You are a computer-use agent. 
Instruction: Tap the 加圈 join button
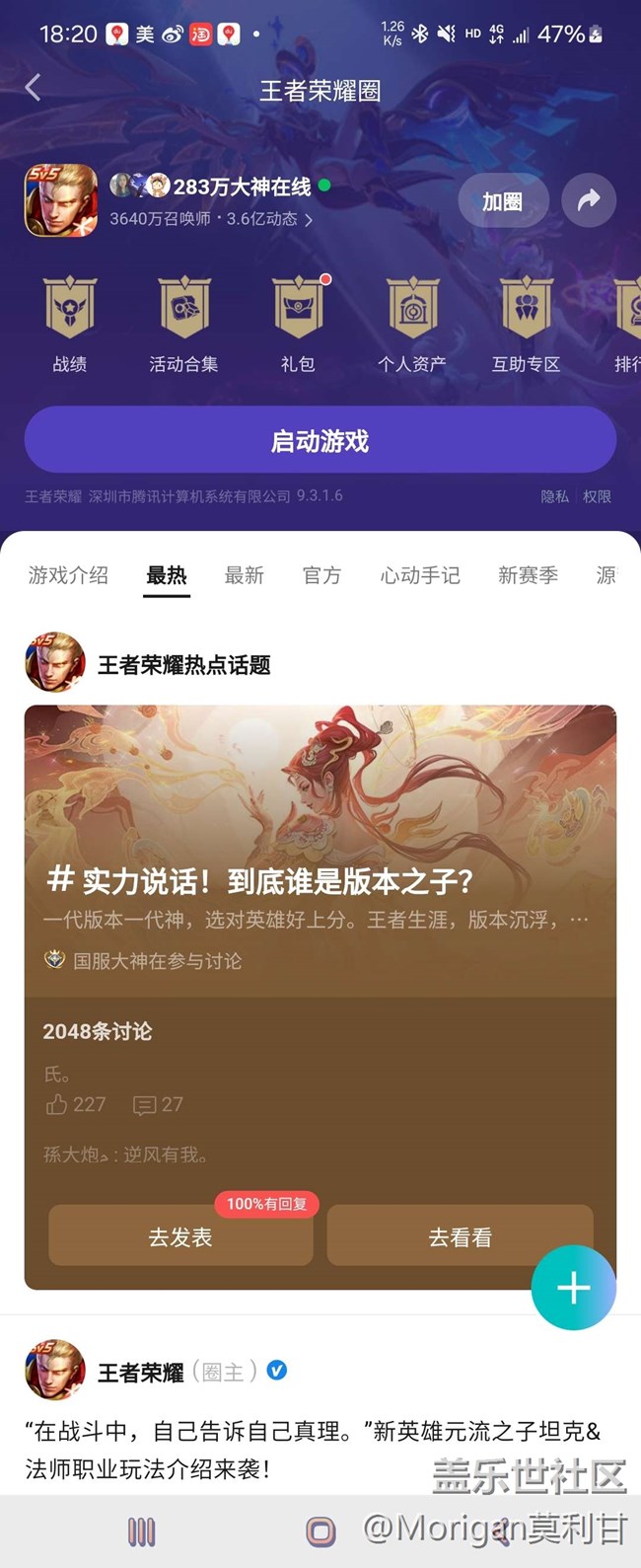(503, 201)
